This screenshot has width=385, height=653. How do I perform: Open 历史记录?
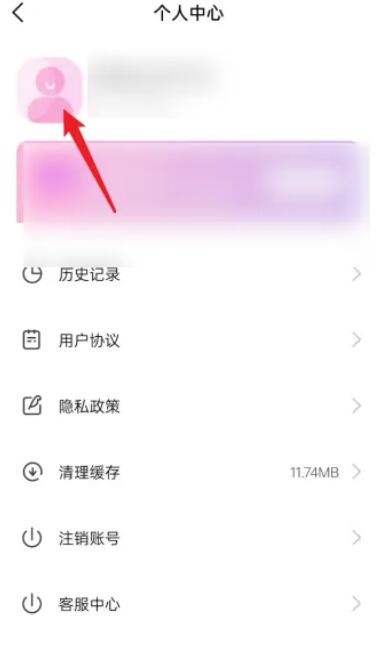click(x=192, y=274)
